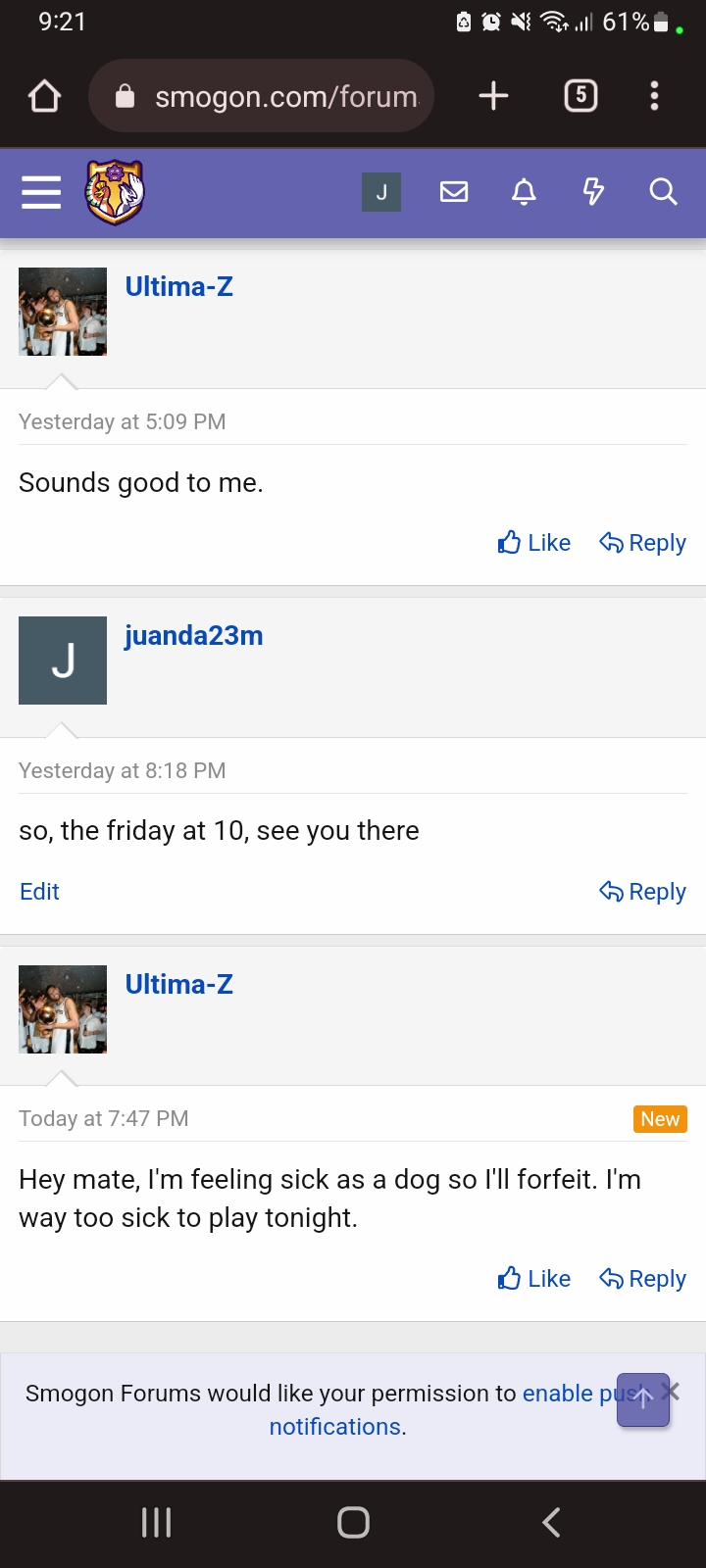The height and width of the screenshot is (1568, 706).
Task: Open the notifications bell
Action: 525,192
